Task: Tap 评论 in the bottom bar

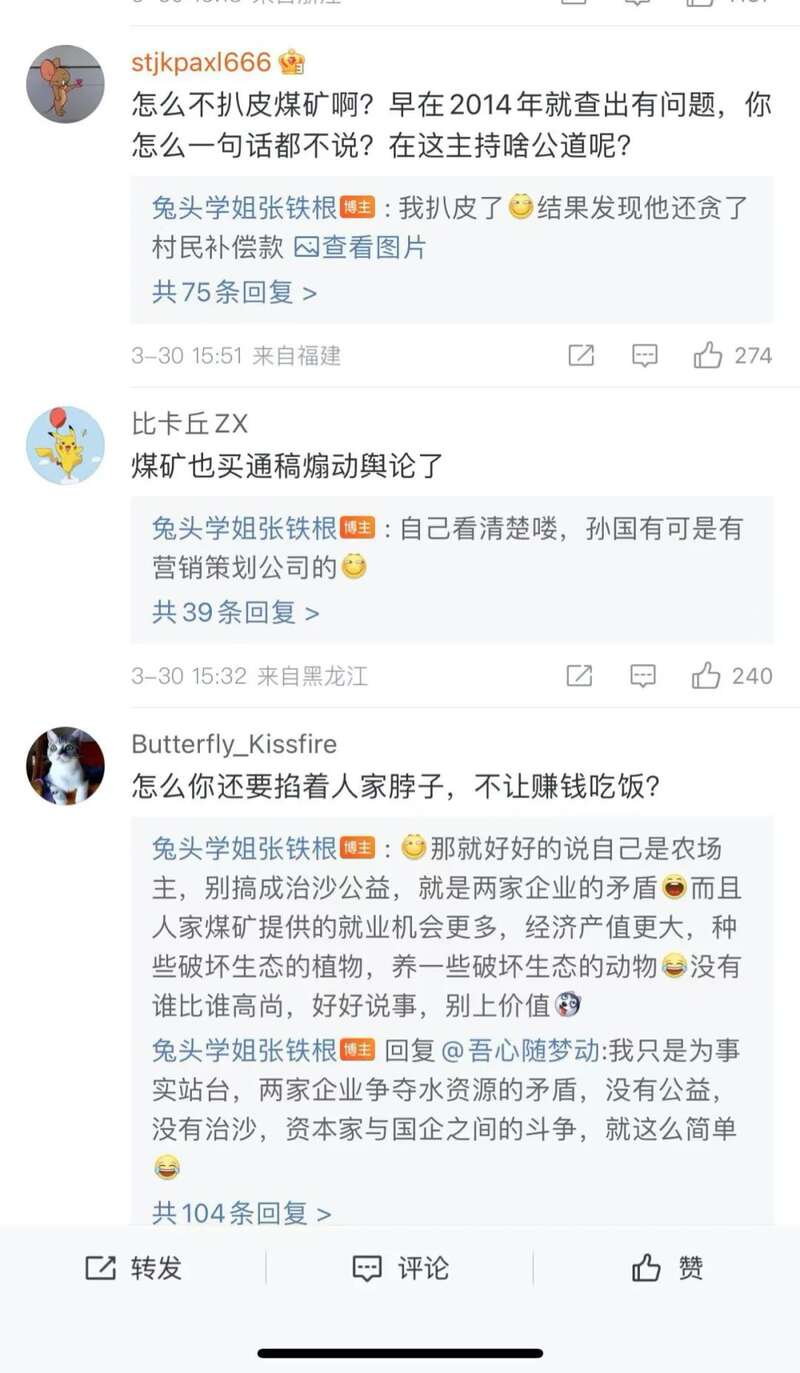Action: tap(399, 1268)
